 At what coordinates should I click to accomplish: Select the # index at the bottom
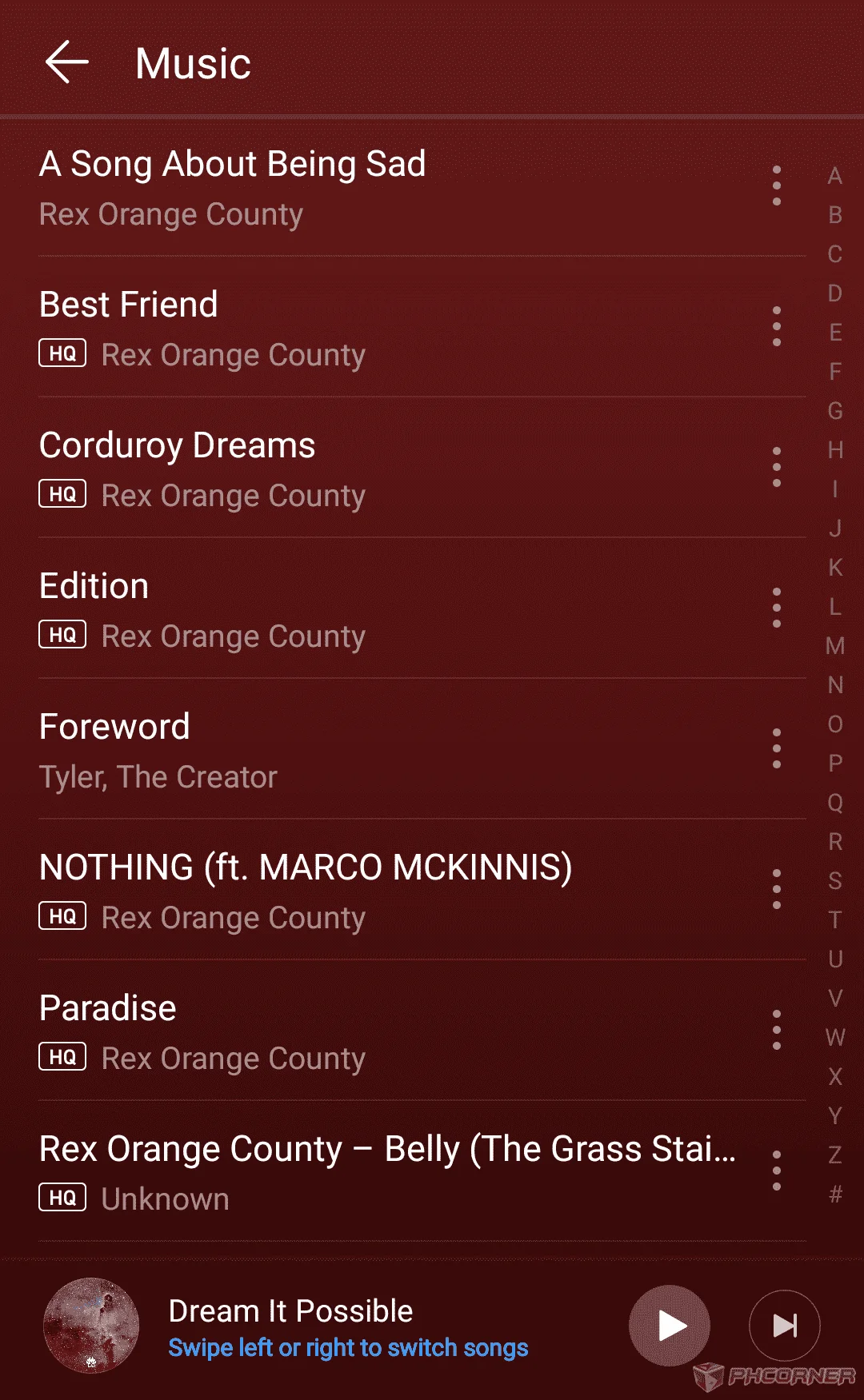(x=835, y=1194)
